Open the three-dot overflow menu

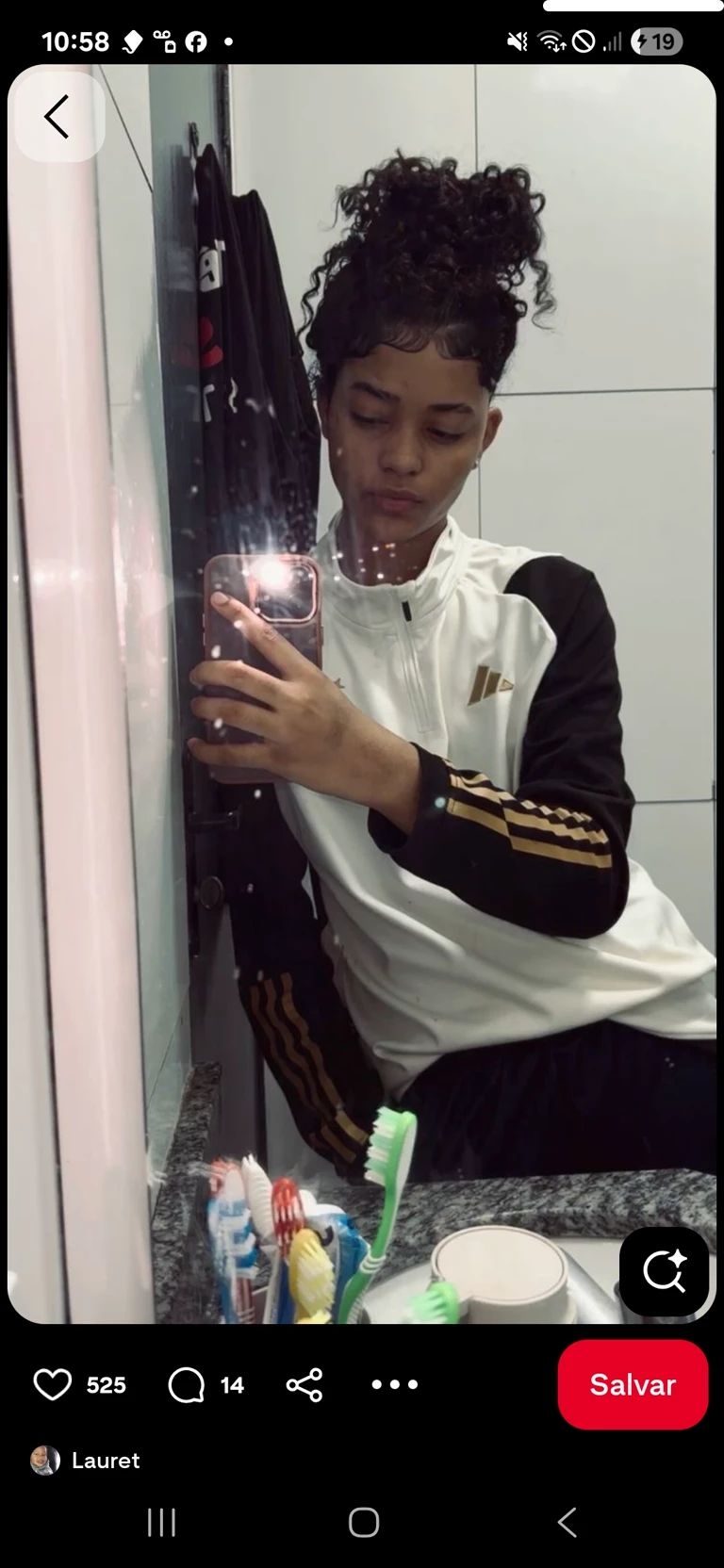(394, 1384)
